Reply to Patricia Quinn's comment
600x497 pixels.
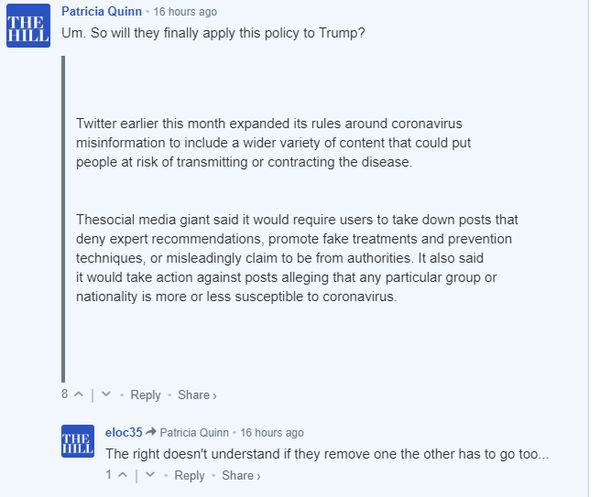click(x=145, y=395)
